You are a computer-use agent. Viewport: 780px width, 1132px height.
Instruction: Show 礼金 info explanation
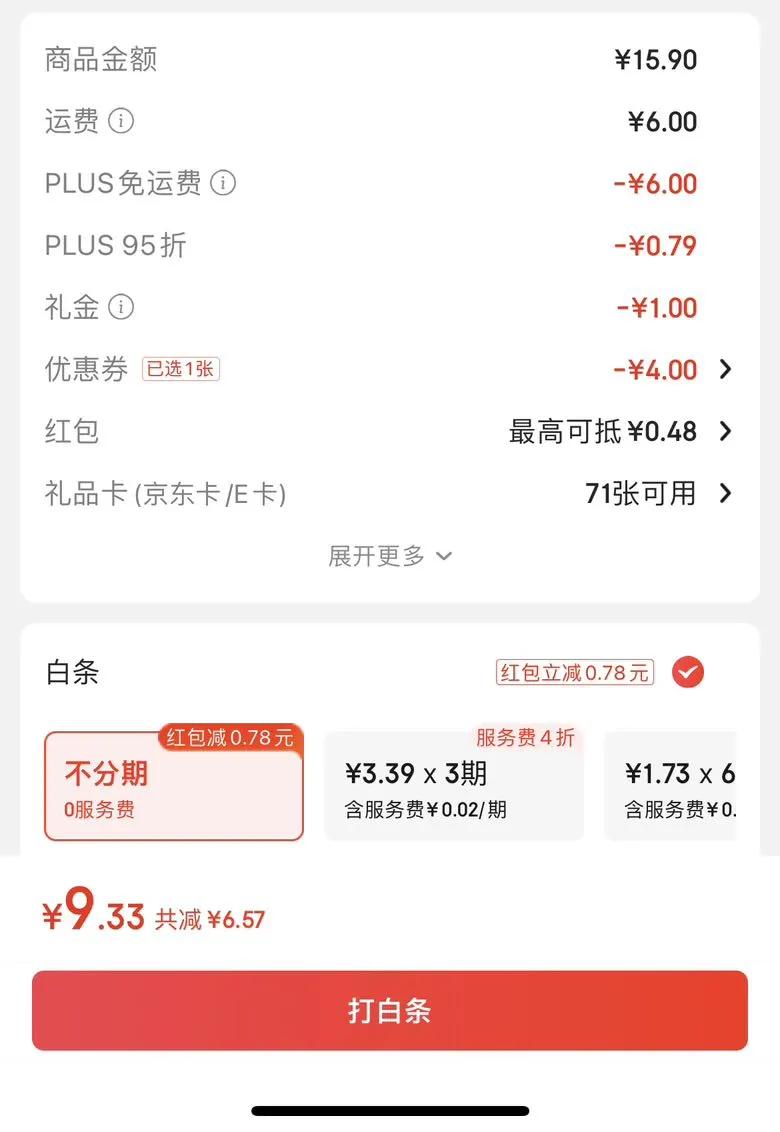pos(120,307)
